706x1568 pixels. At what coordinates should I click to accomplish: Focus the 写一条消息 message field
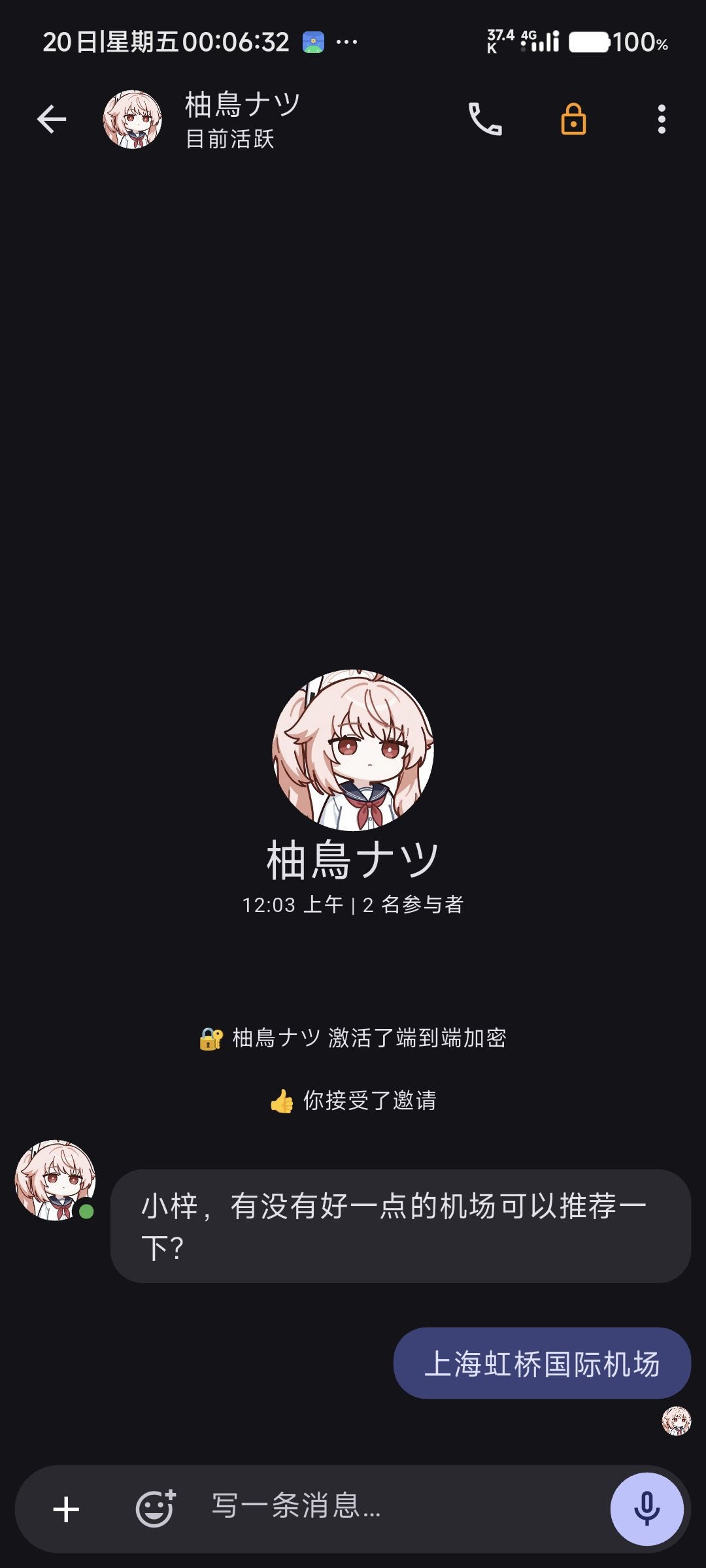click(x=392, y=1507)
